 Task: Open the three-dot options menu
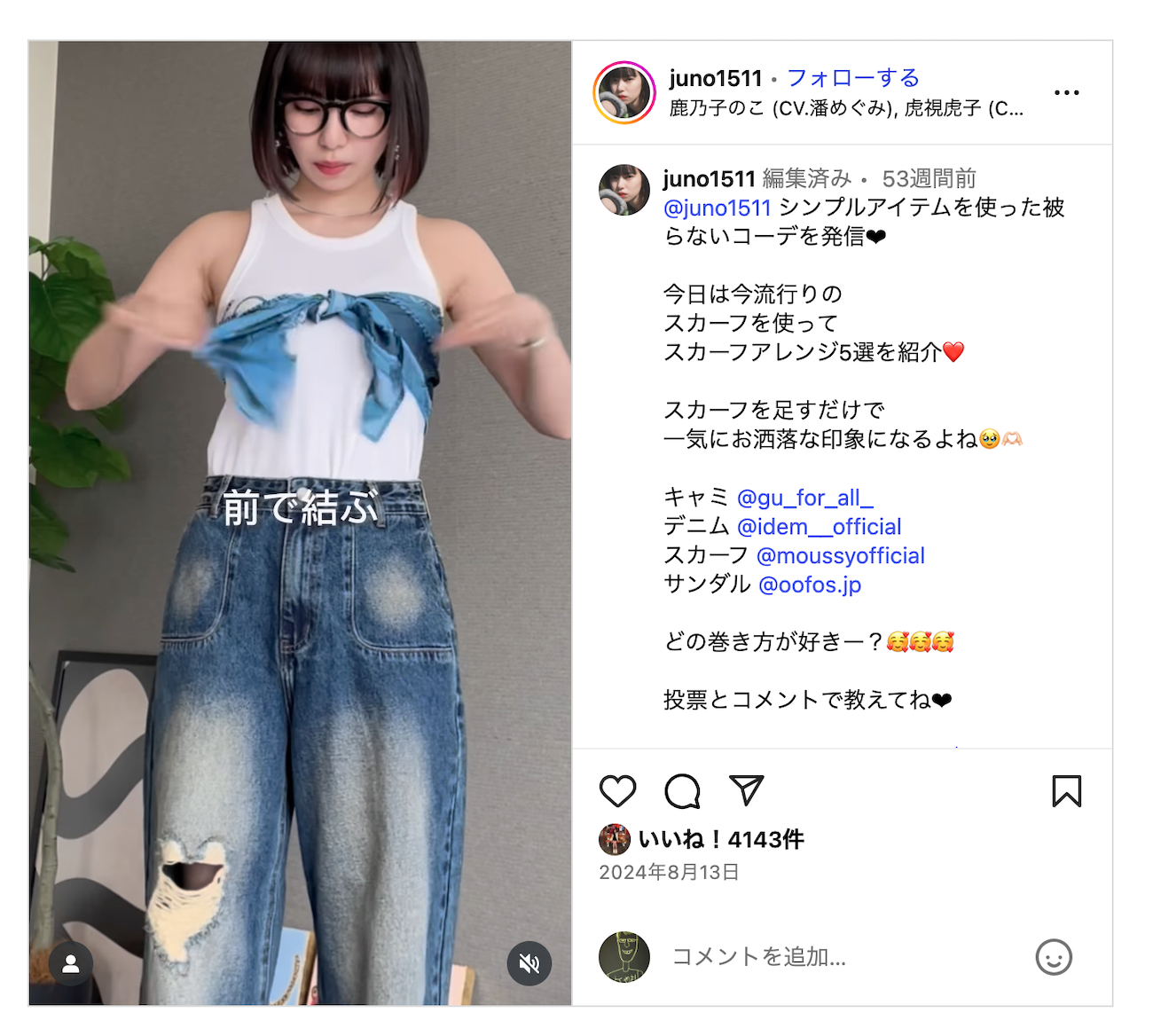[1066, 92]
